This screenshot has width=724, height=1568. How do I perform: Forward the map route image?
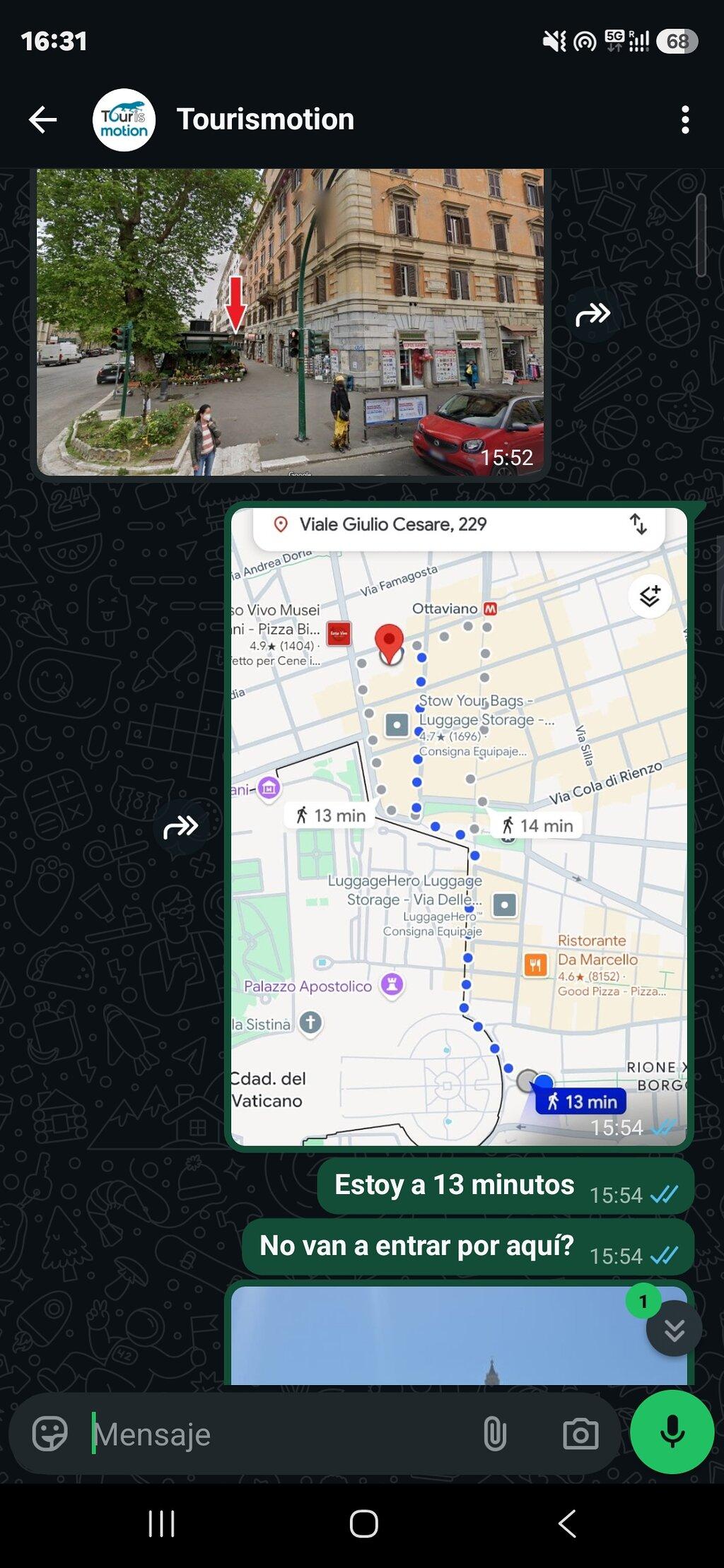(181, 826)
